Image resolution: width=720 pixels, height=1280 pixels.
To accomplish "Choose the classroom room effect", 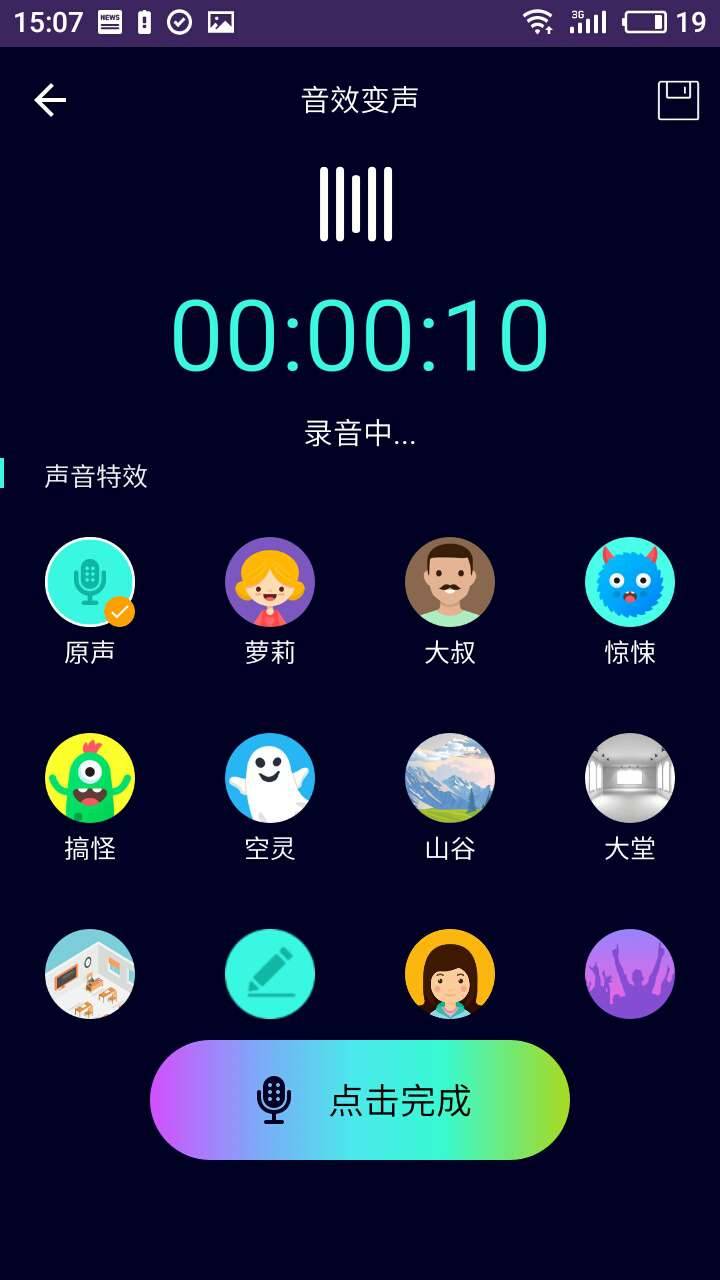I will 90,974.
